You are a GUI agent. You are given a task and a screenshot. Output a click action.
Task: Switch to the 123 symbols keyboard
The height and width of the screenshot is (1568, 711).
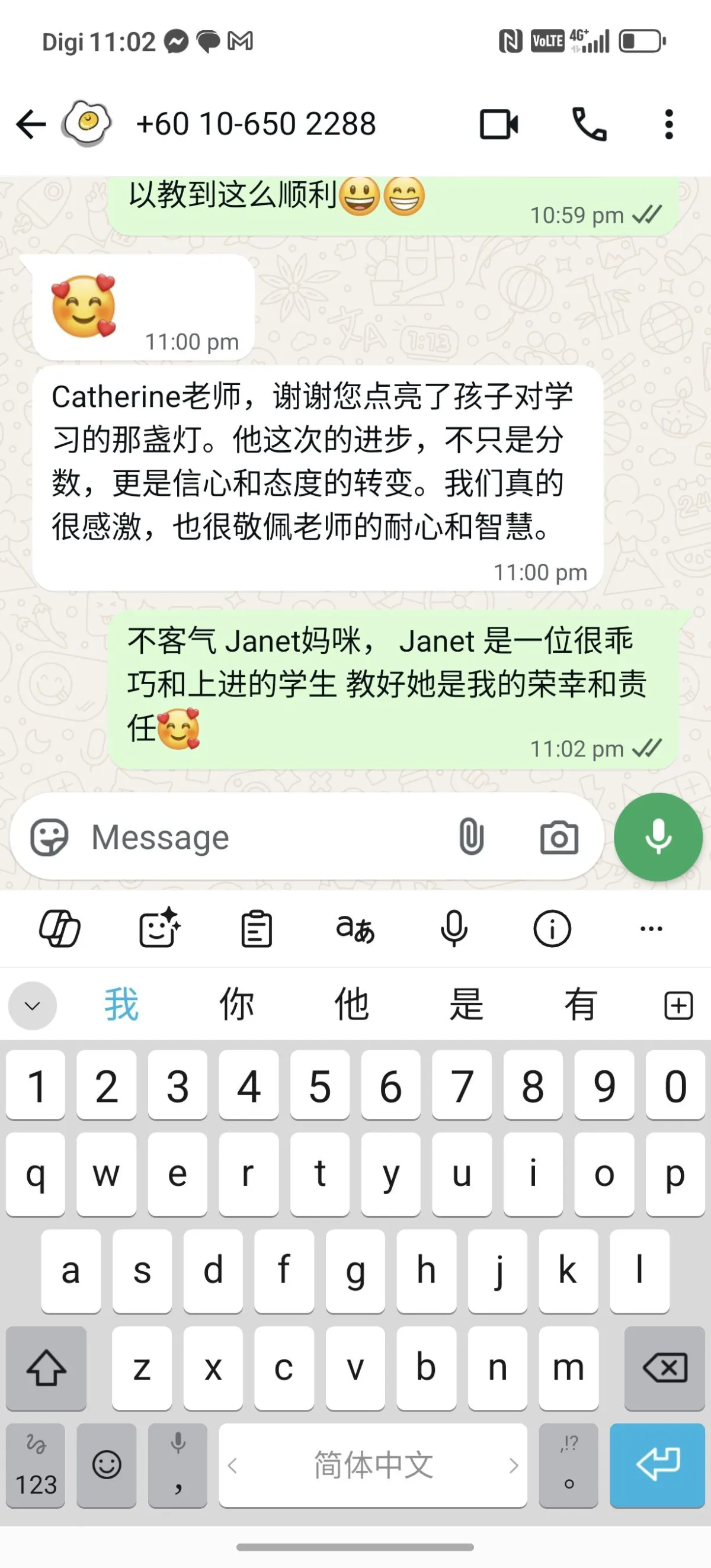(36, 1465)
